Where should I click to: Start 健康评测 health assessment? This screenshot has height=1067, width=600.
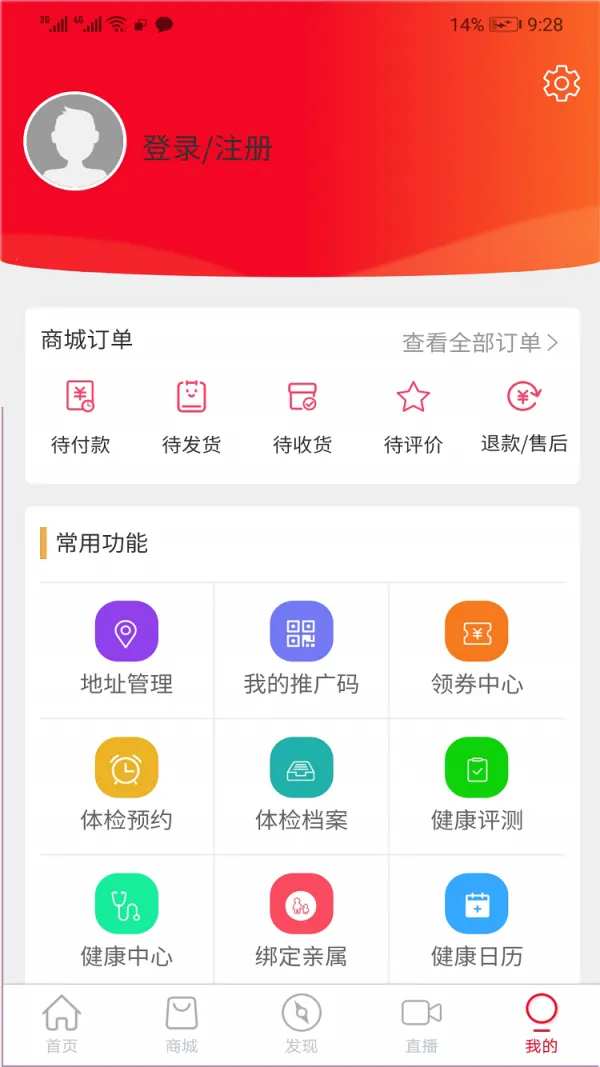[476, 786]
